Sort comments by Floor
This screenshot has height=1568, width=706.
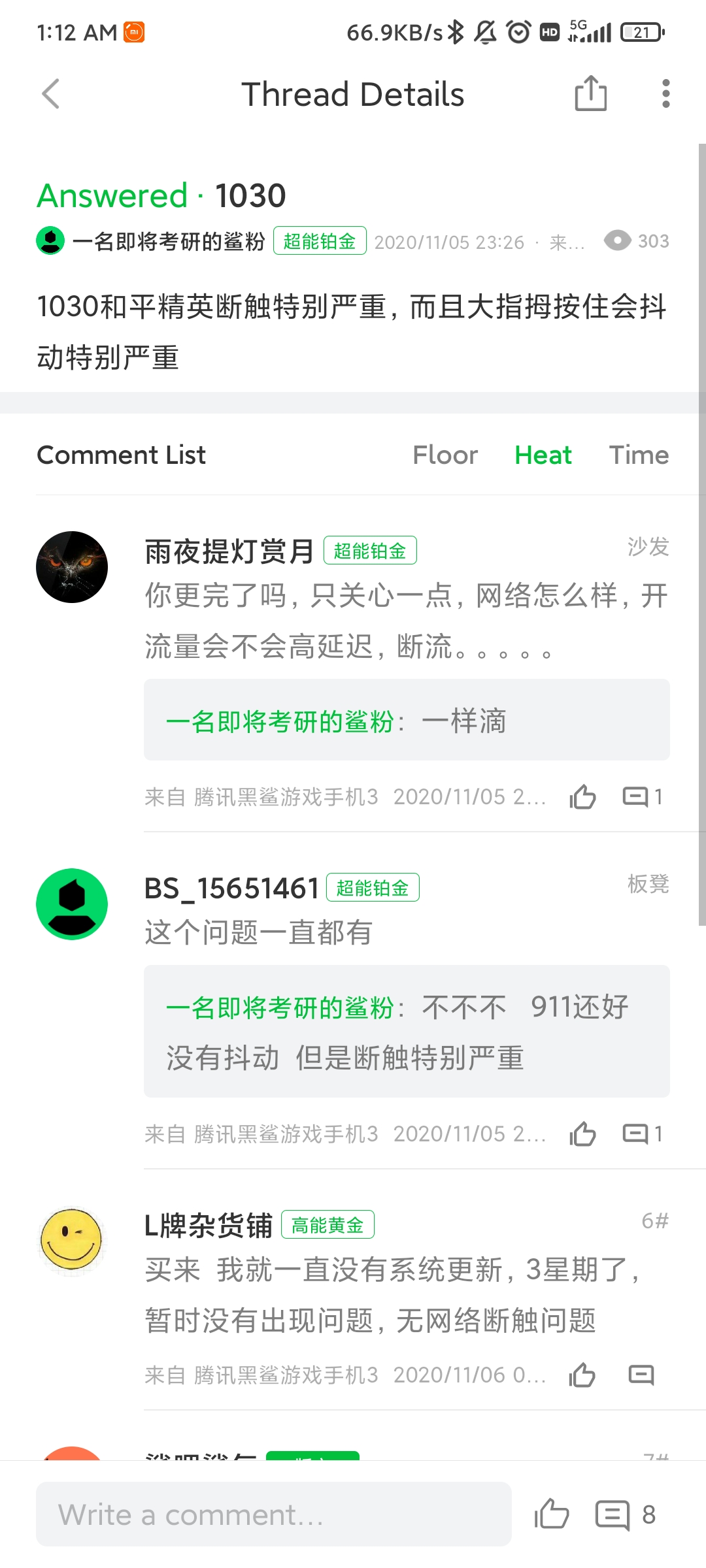coord(445,455)
